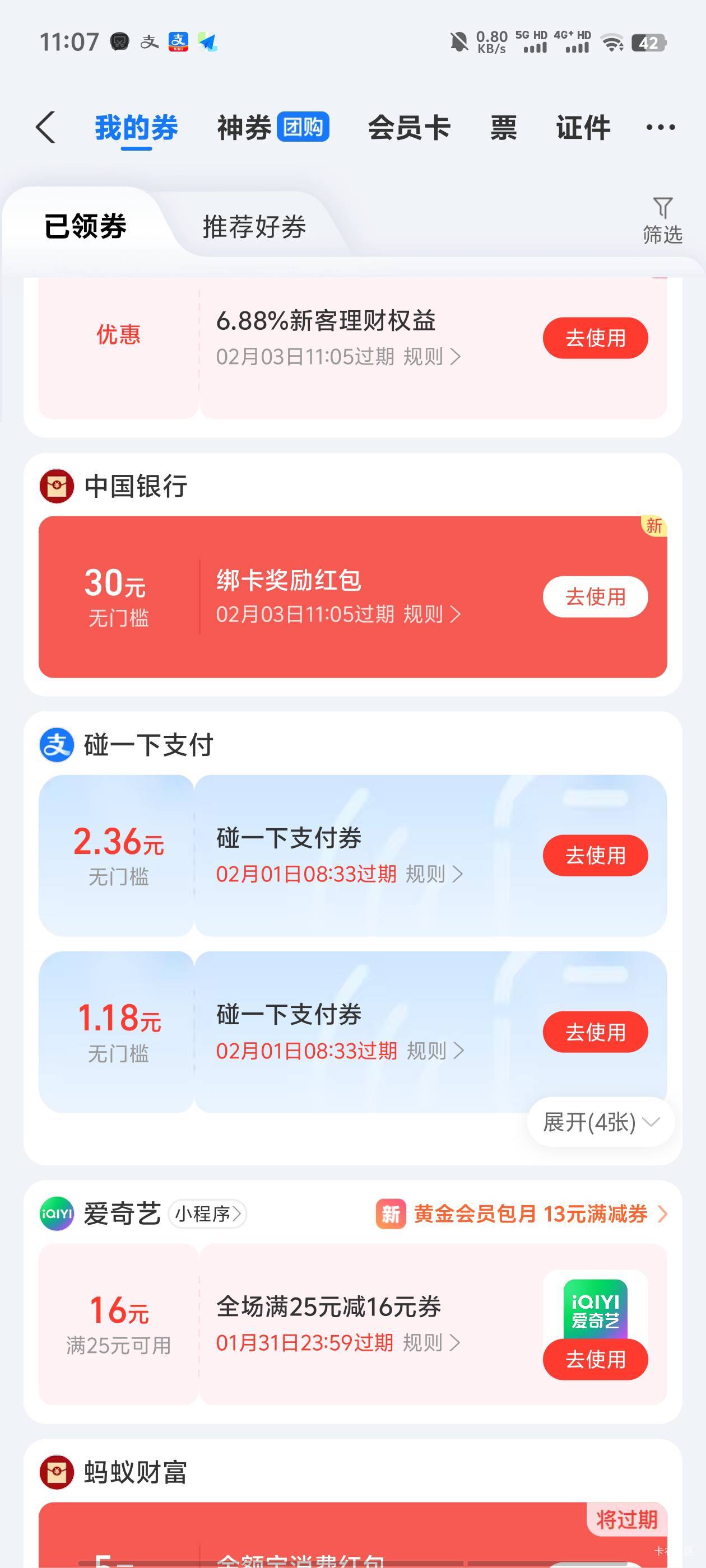Use the 1.18元 碰一下支付券
The width and height of the screenshot is (706, 1568).
coord(594,1032)
